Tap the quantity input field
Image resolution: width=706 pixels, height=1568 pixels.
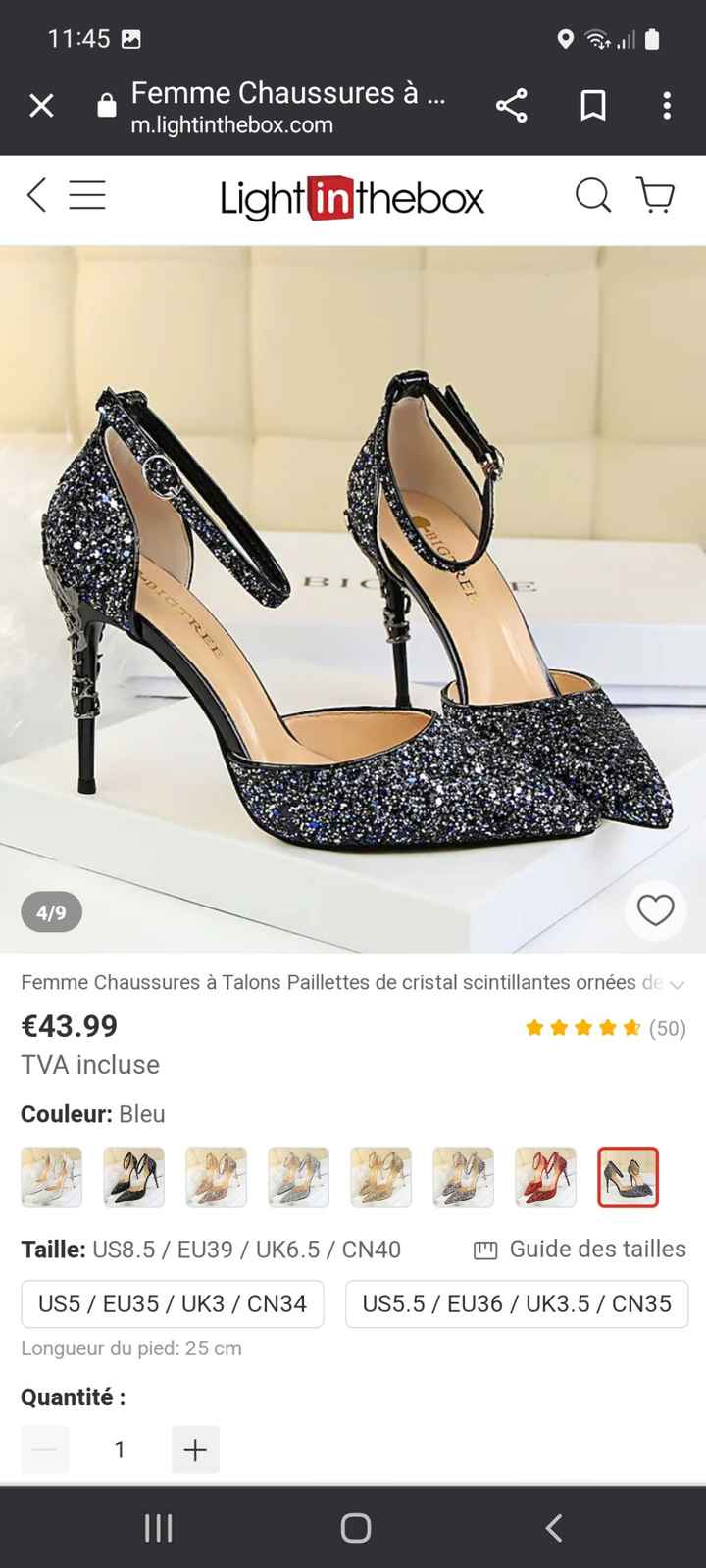(120, 1449)
